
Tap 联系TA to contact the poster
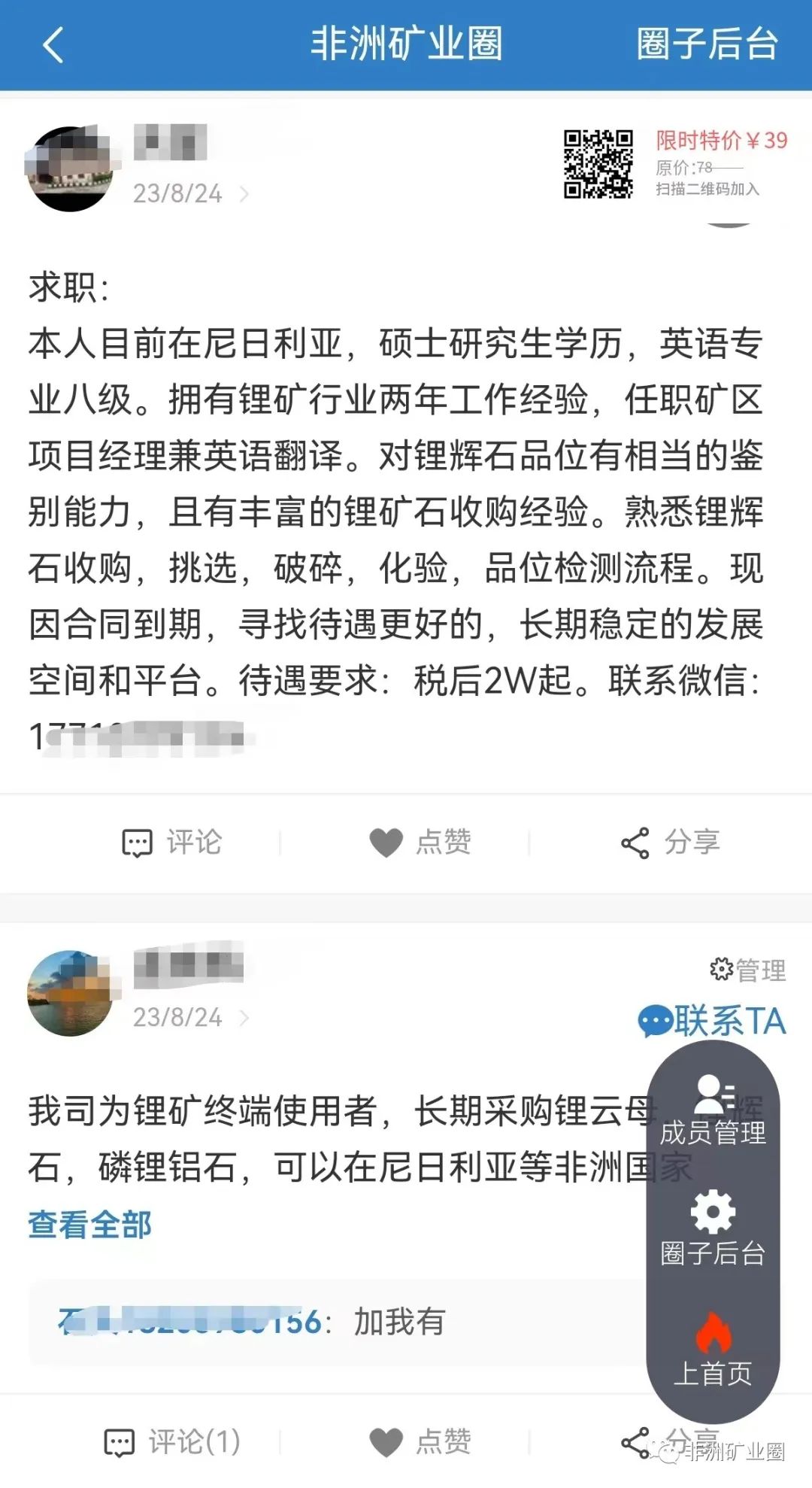(x=712, y=1021)
